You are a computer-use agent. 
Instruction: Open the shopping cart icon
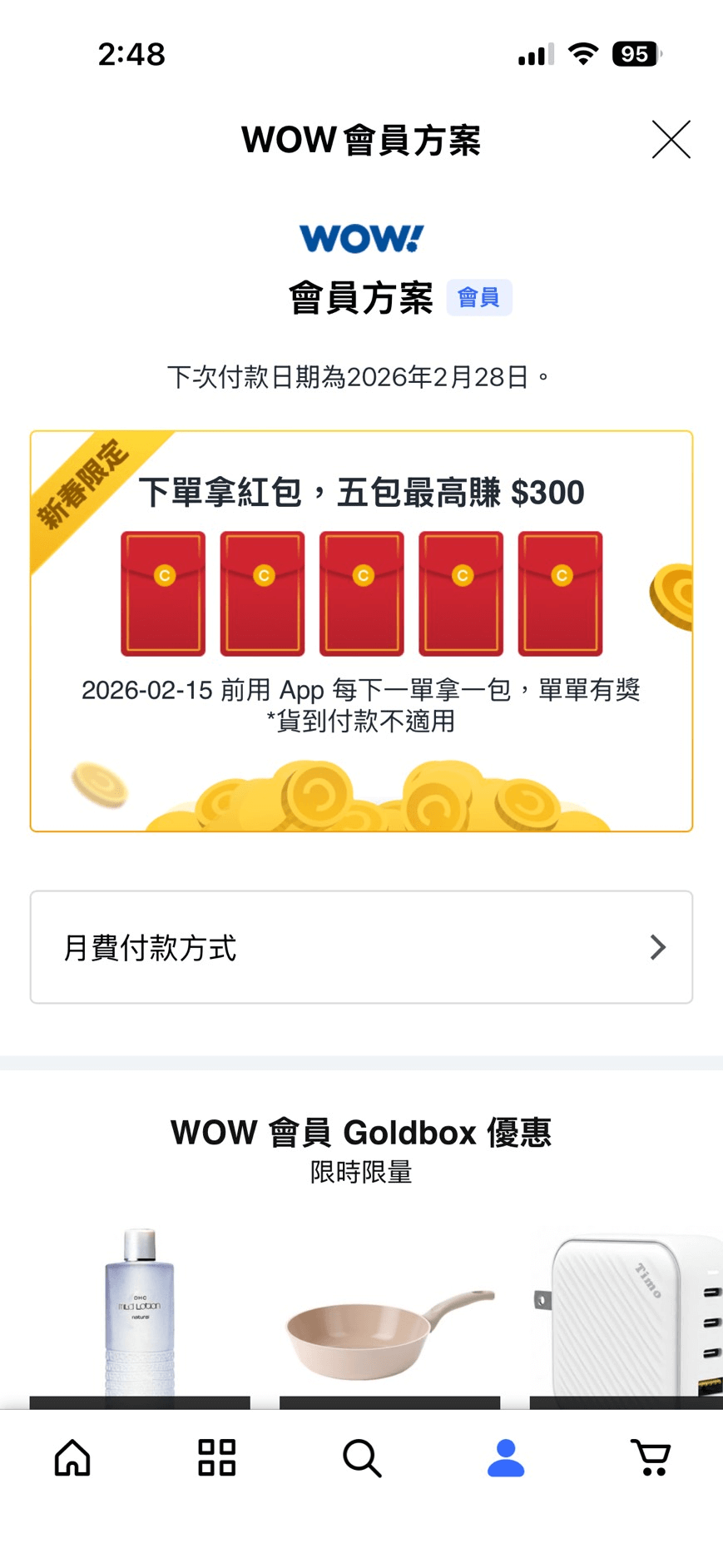point(650,1457)
